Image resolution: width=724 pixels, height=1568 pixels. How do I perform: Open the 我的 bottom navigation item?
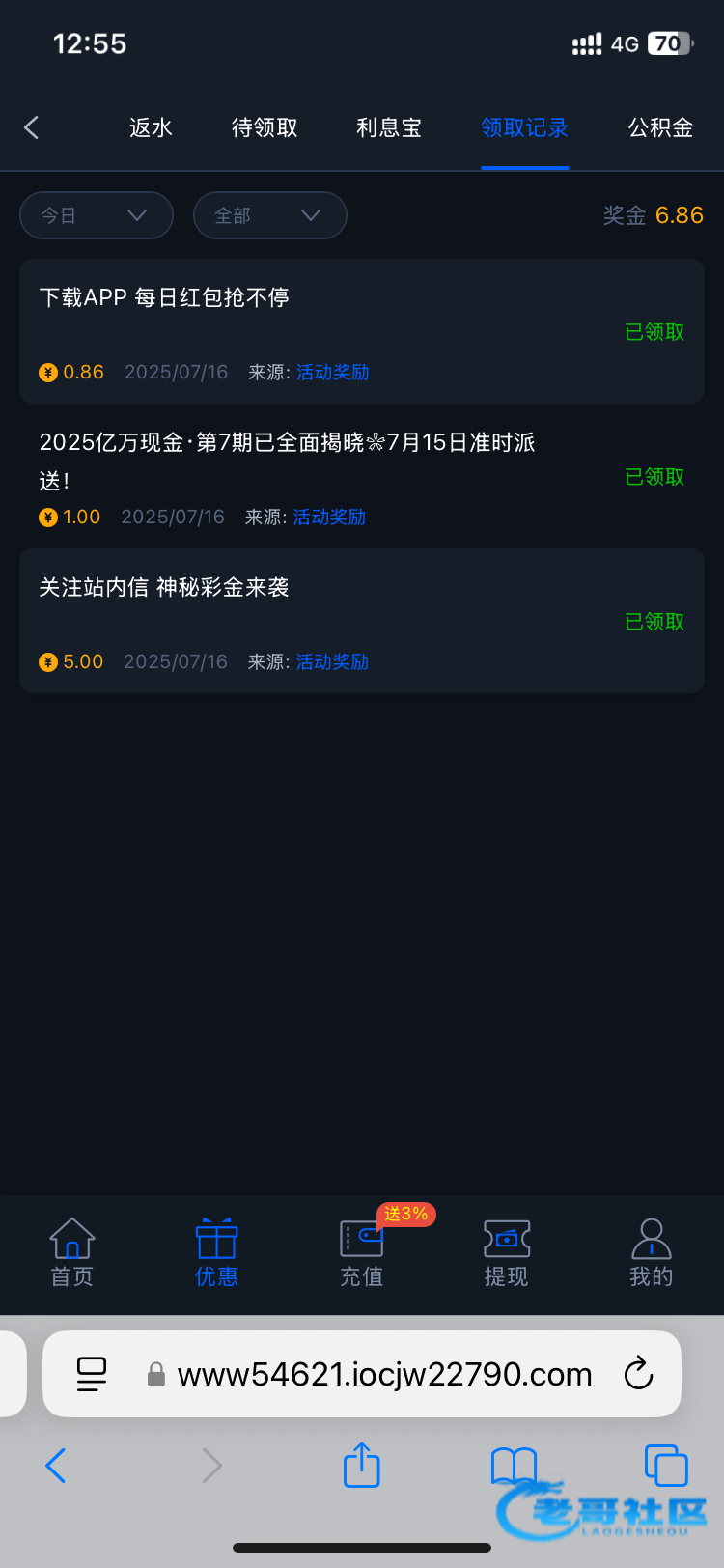click(x=651, y=1252)
